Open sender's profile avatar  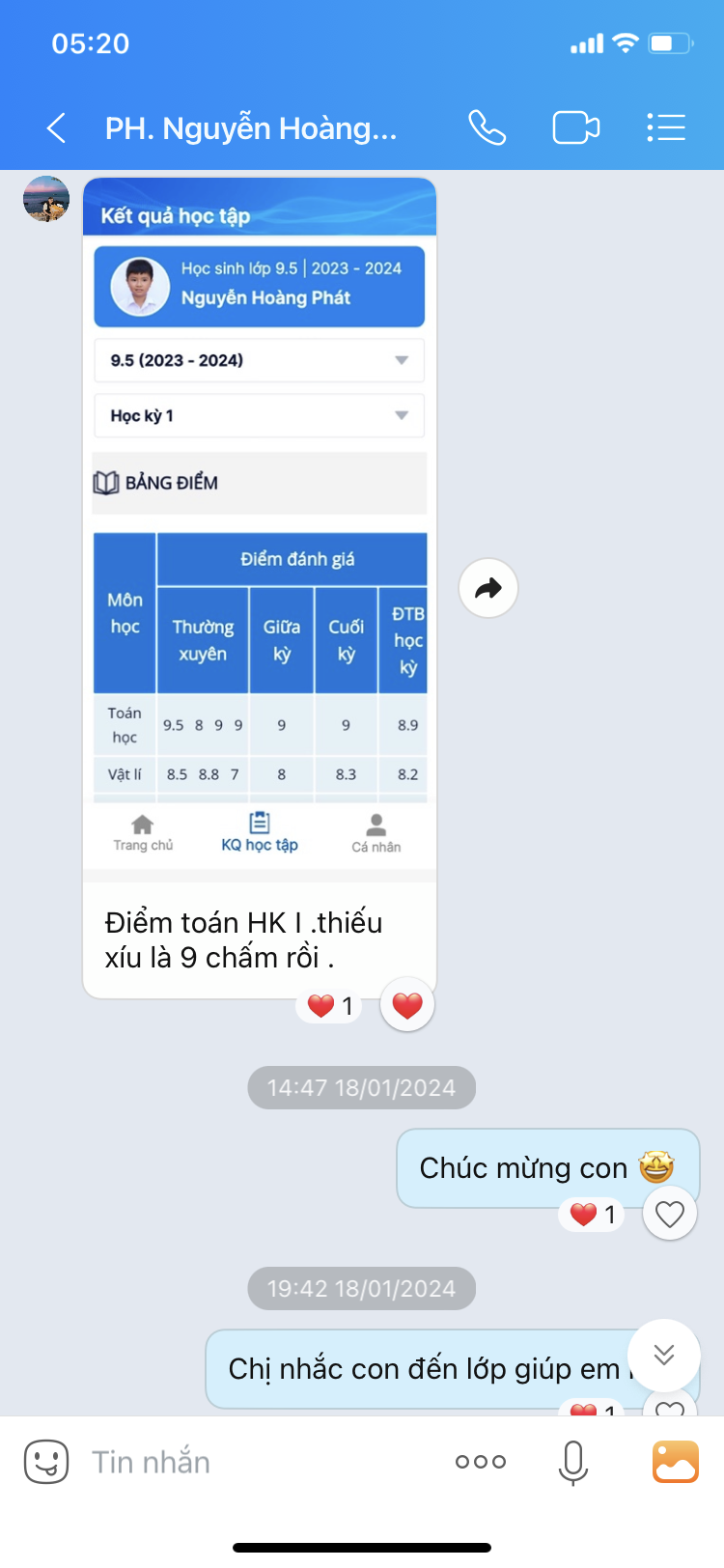click(46, 199)
